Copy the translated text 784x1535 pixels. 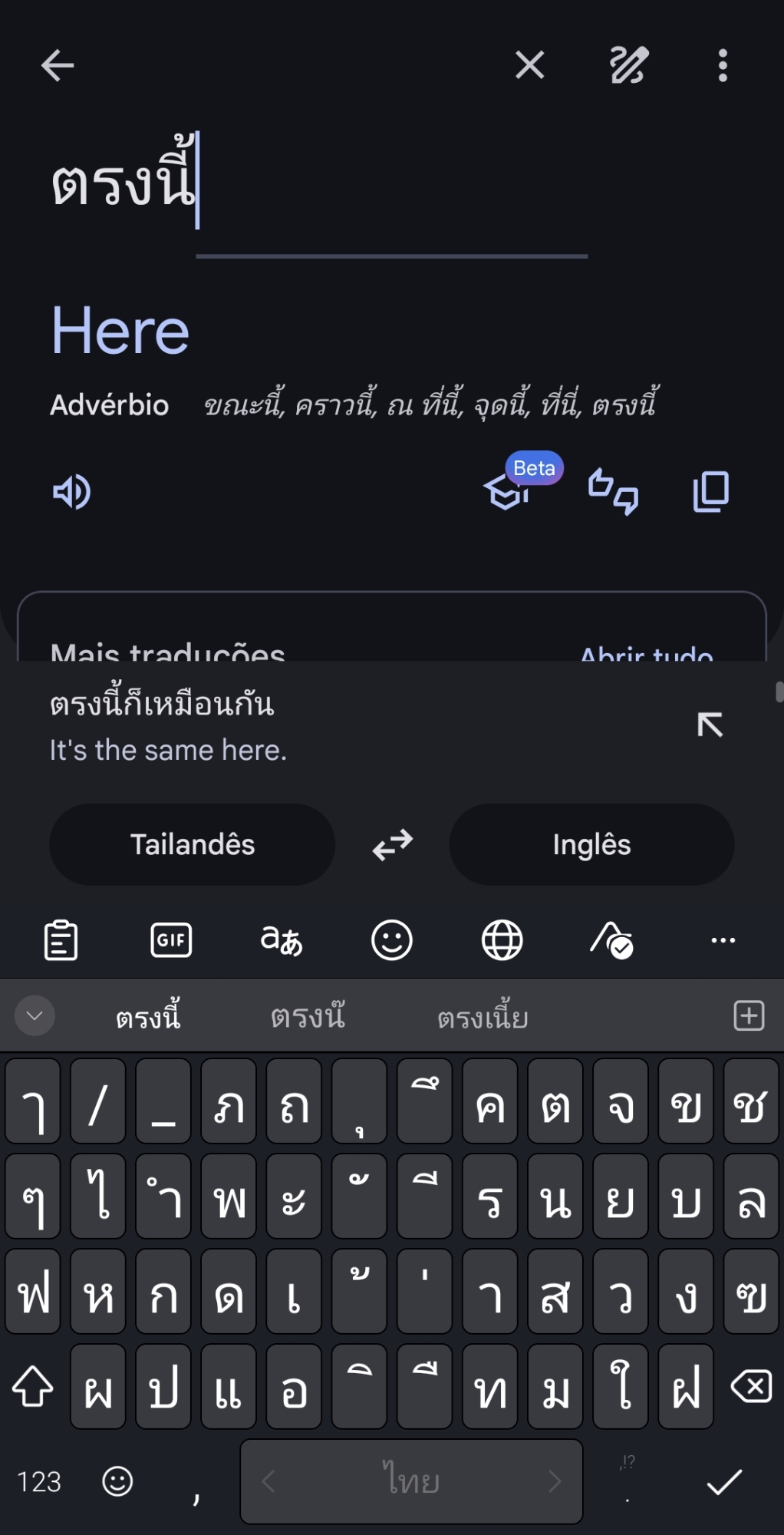point(710,491)
